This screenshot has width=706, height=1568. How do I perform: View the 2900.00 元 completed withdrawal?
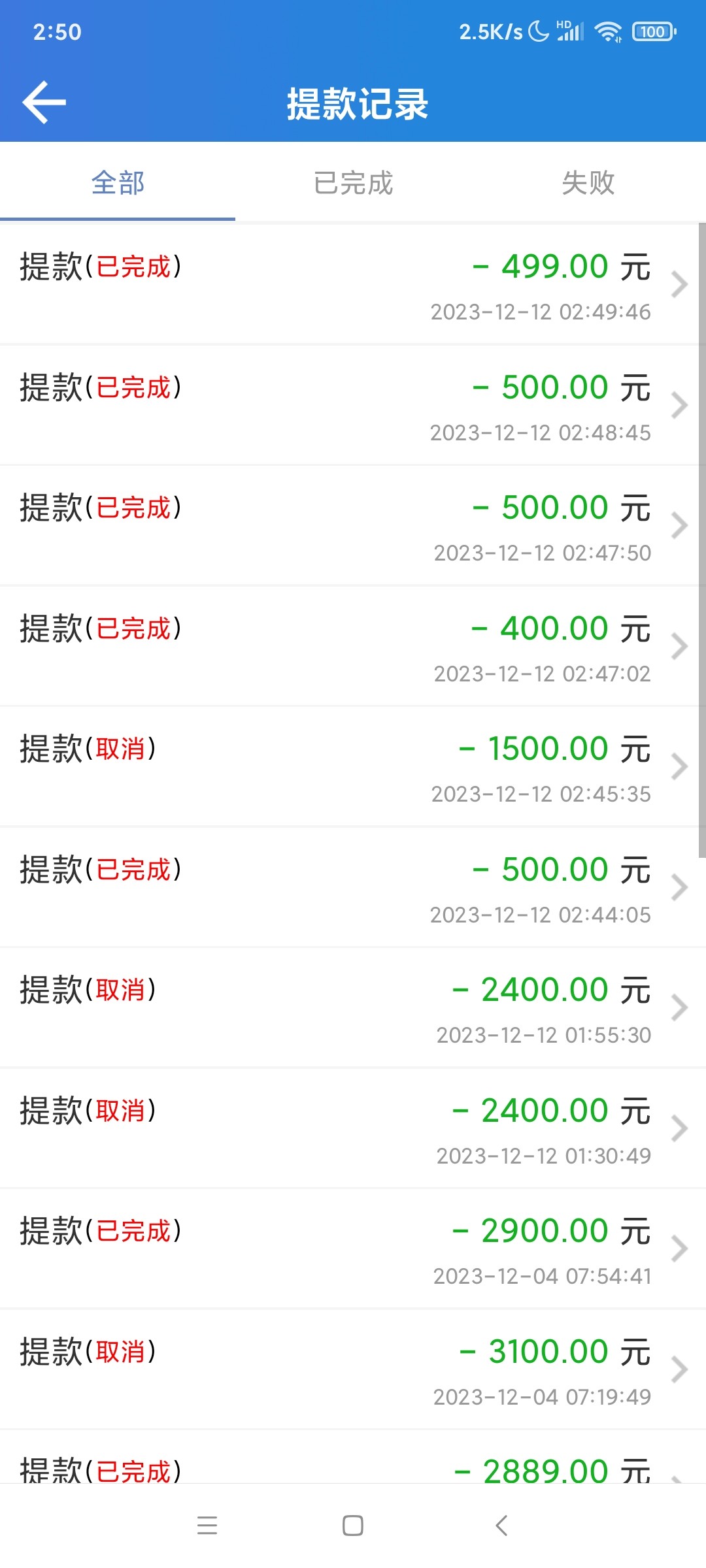(x=353, y=1249)
